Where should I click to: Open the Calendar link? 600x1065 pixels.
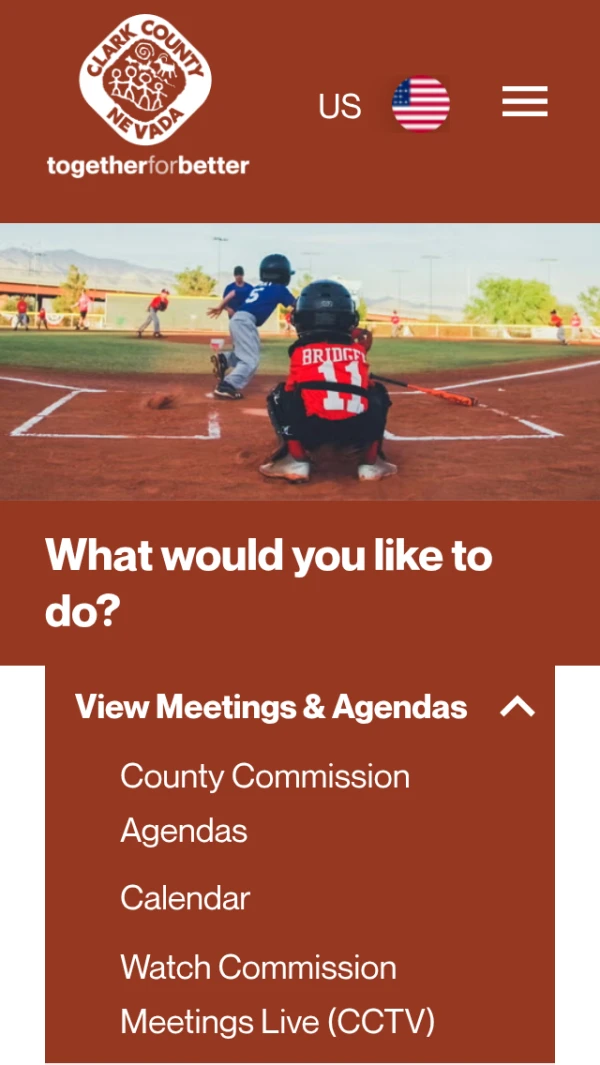(185, 898)
